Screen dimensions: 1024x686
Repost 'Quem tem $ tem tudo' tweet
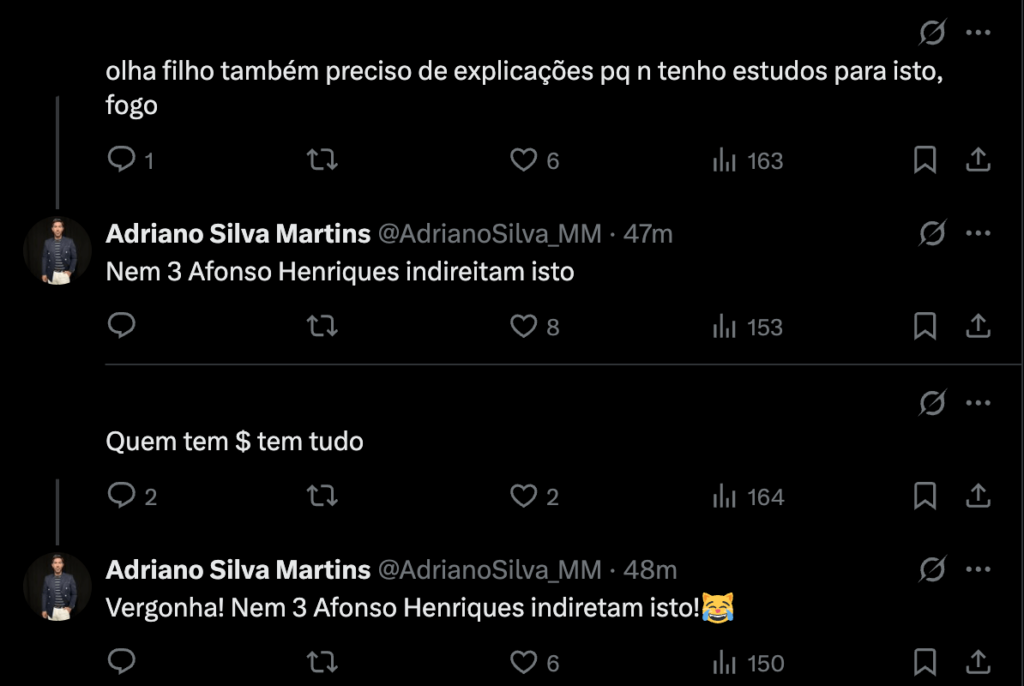[322, 496]
